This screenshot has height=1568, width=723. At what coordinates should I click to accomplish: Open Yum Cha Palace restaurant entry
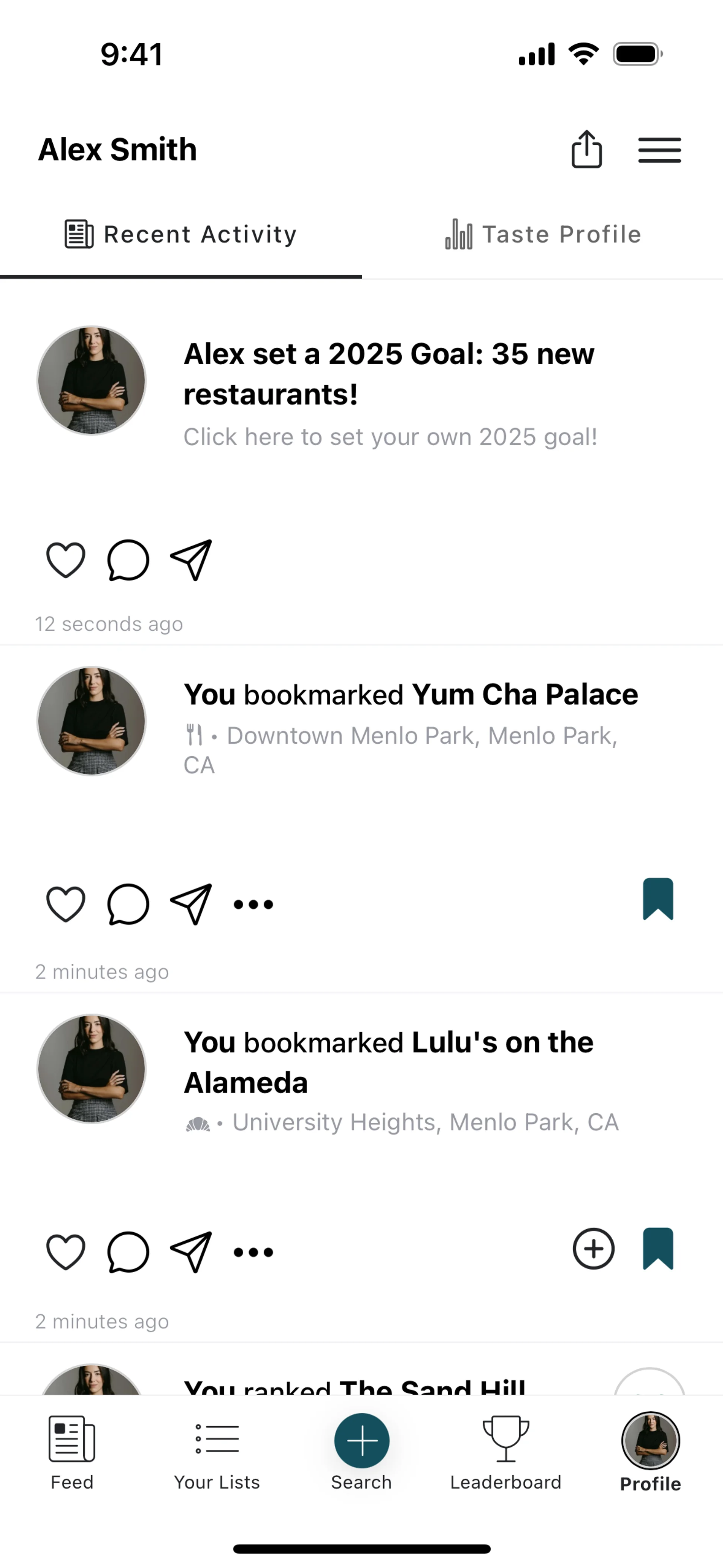pyautogui.click(x=524, y=694)
